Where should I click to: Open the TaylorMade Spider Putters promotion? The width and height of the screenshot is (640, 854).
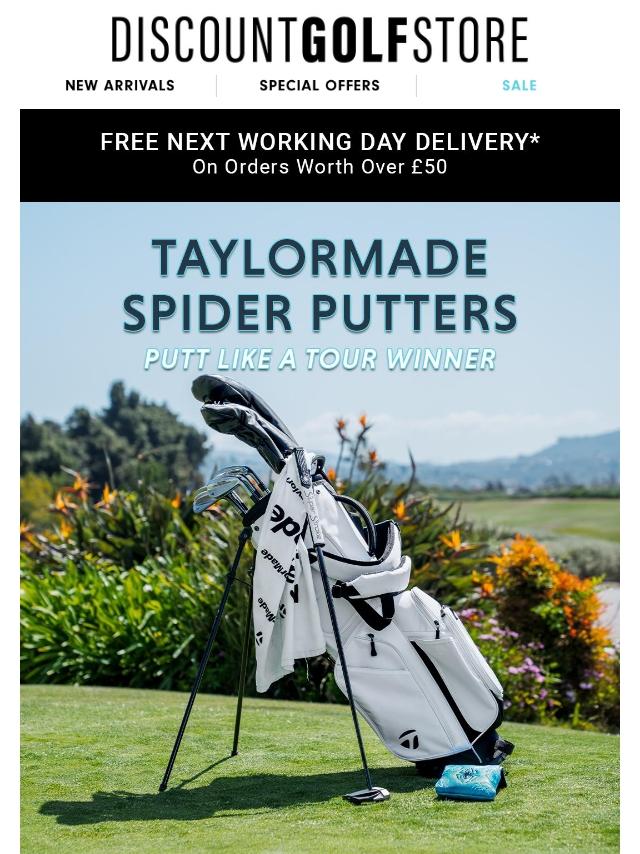(x=320, y=520)
